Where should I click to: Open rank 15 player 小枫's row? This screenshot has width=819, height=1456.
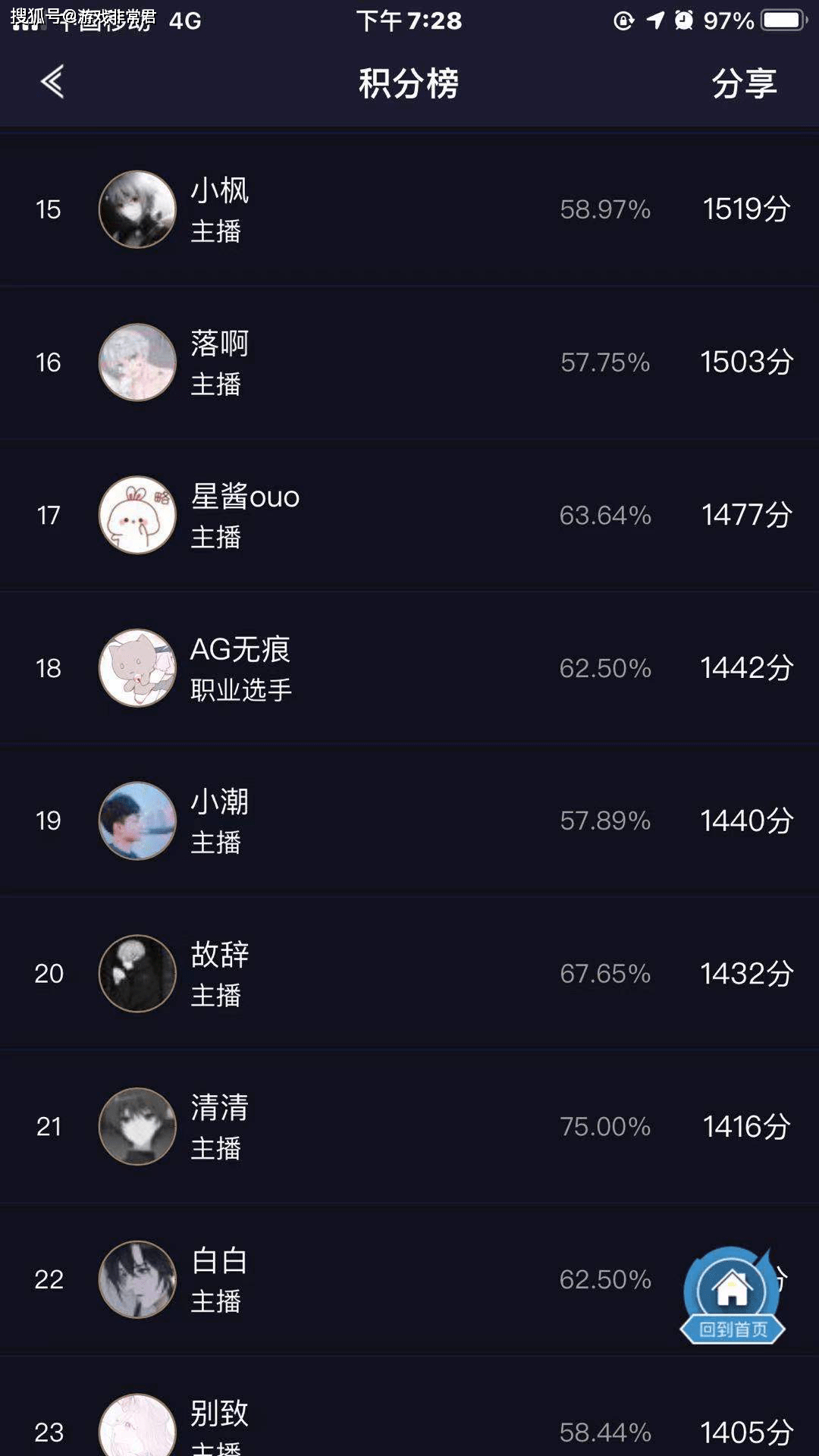pyautogui.click(x=409, y=209)
